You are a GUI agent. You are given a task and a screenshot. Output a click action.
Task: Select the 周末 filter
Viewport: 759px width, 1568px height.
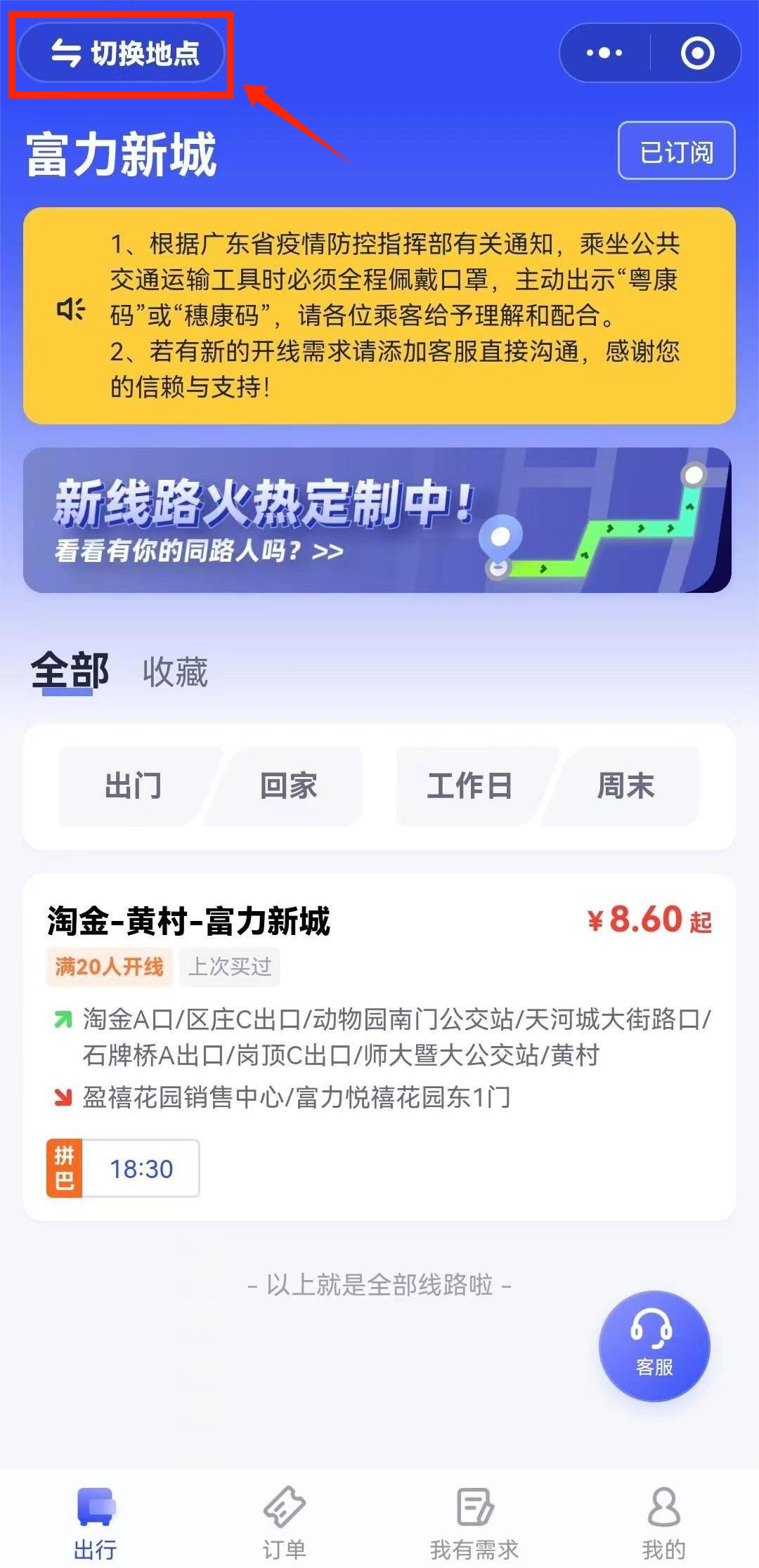pyautogui.click(x=625, y=786)
